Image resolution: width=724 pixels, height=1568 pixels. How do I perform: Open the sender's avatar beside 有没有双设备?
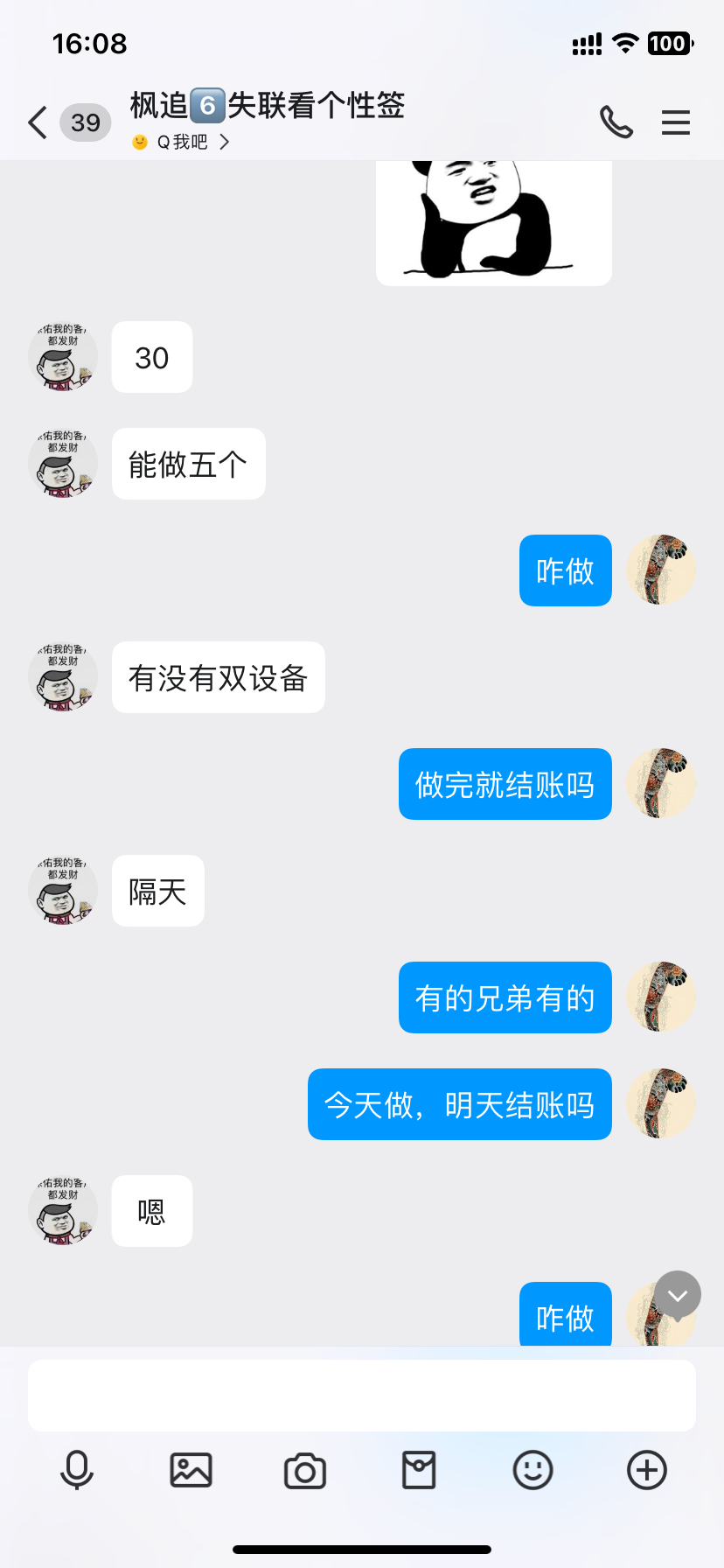point(63,677)
